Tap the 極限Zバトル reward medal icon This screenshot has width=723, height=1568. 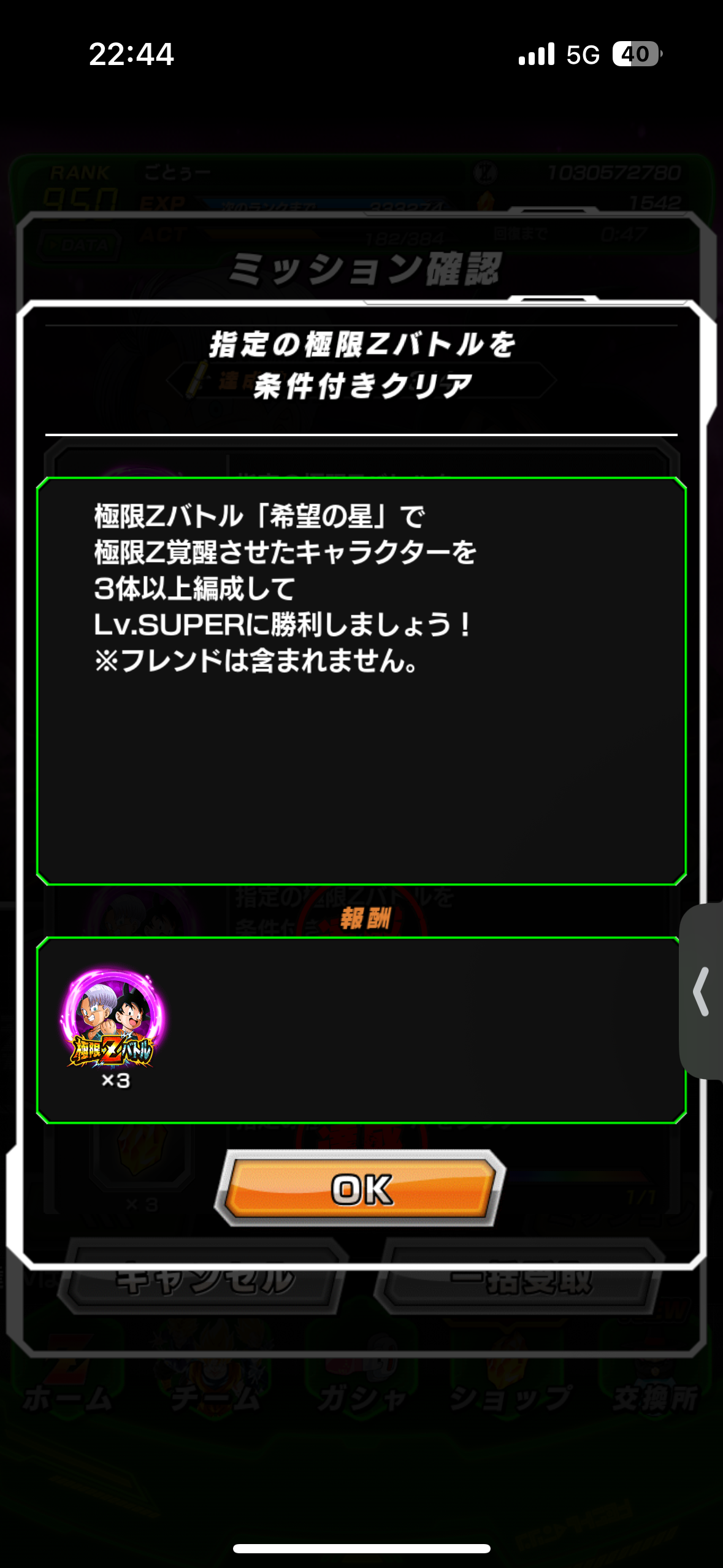(113, 1020)
